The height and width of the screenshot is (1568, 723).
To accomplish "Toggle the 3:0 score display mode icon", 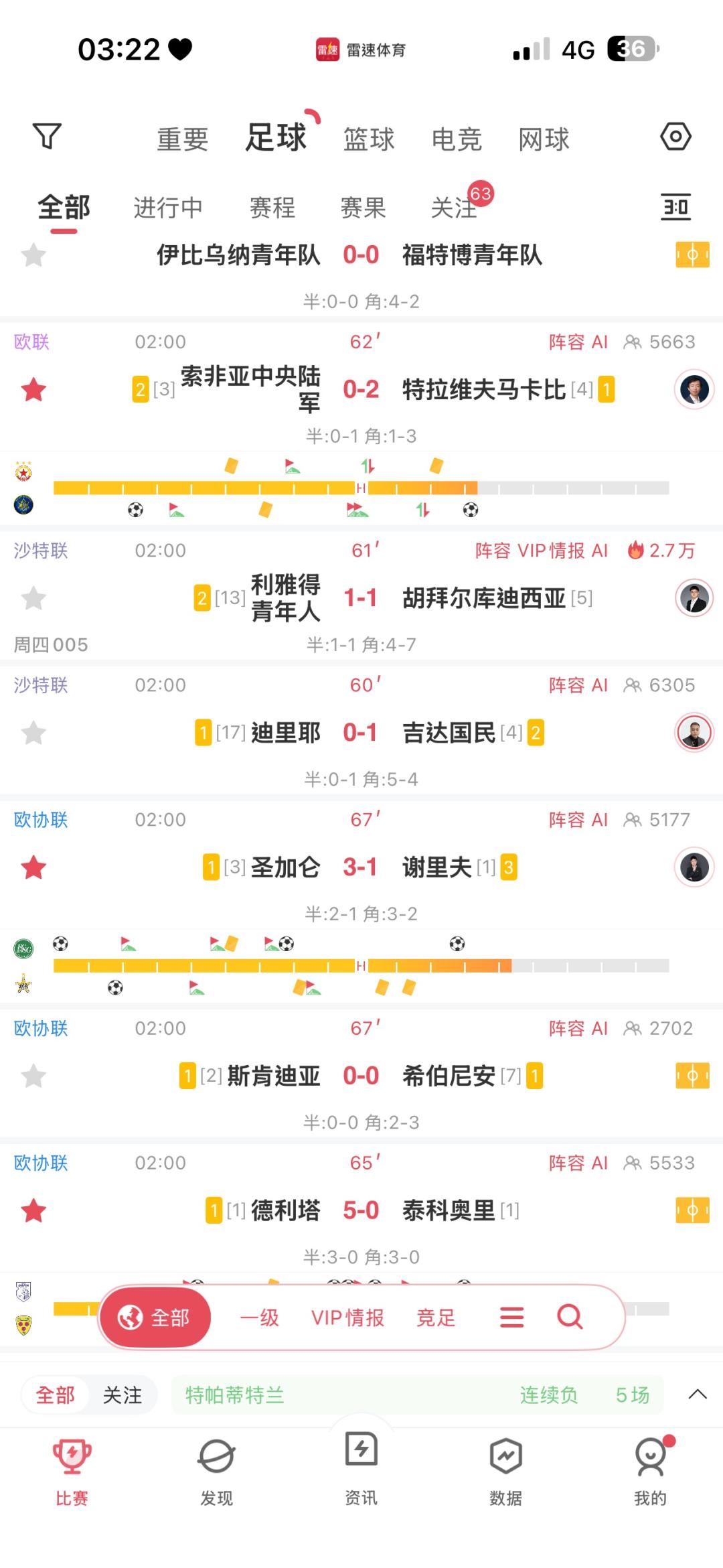I will click(675, 207).
